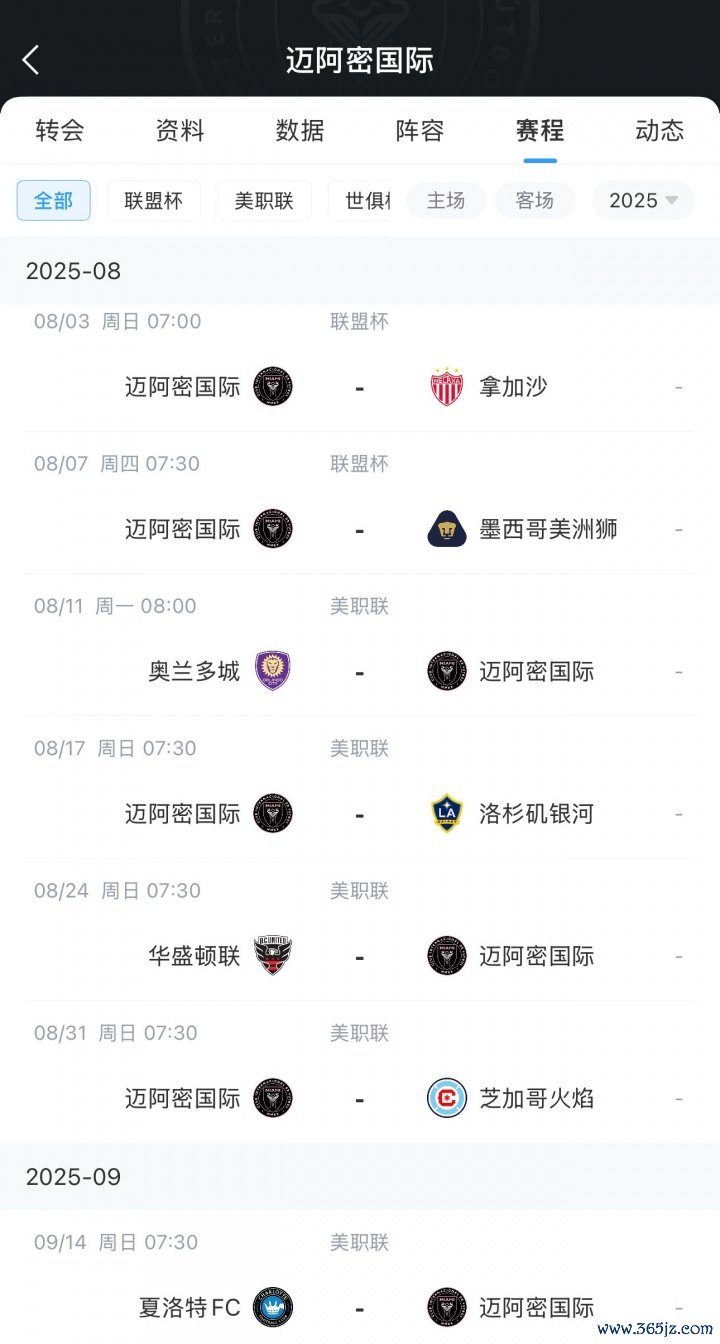Open the 华盛顿联 match on 08/24
The image size is (720, 1344).
pyautogui.click(x=360, y=956)
